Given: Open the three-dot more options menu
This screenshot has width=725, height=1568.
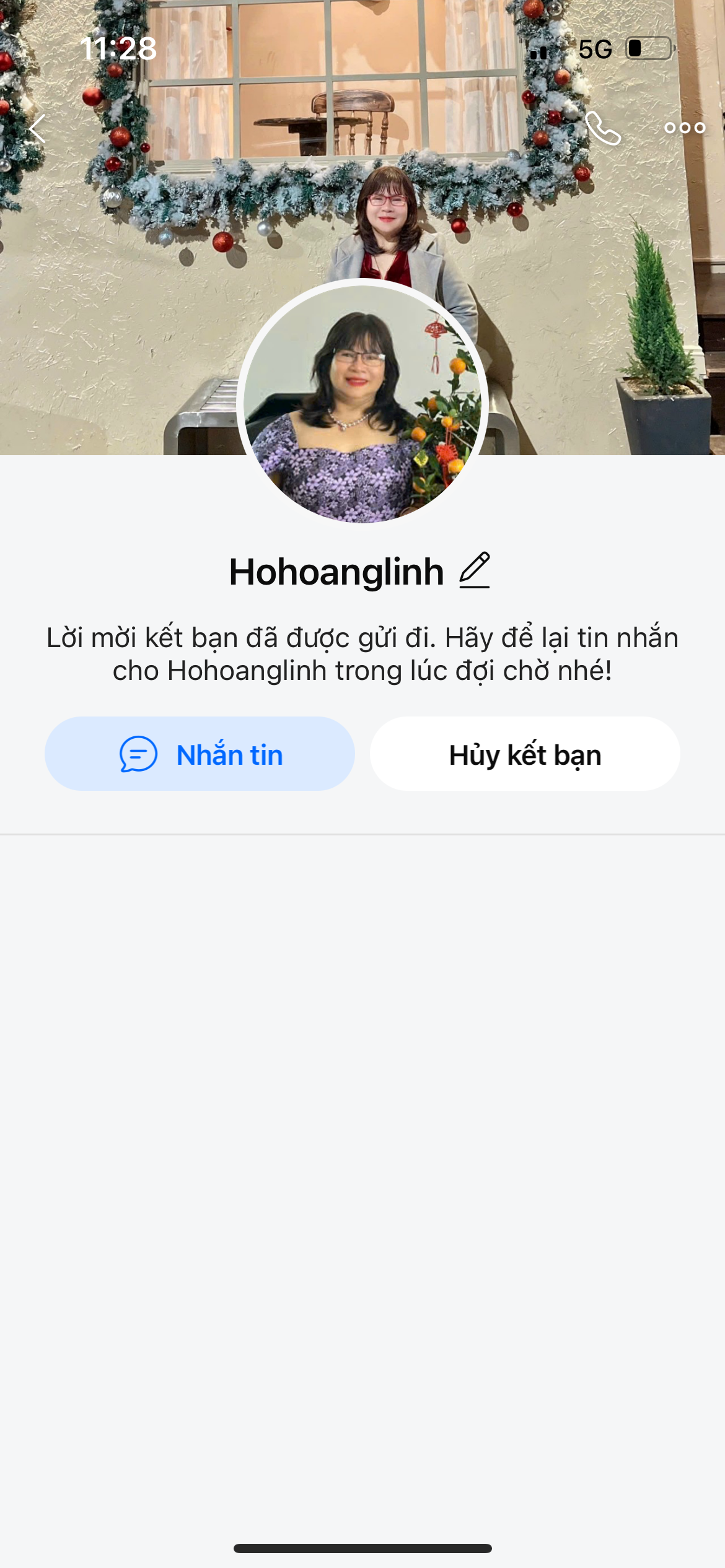Looking at the screenshot, I should (x=684, y=128).
